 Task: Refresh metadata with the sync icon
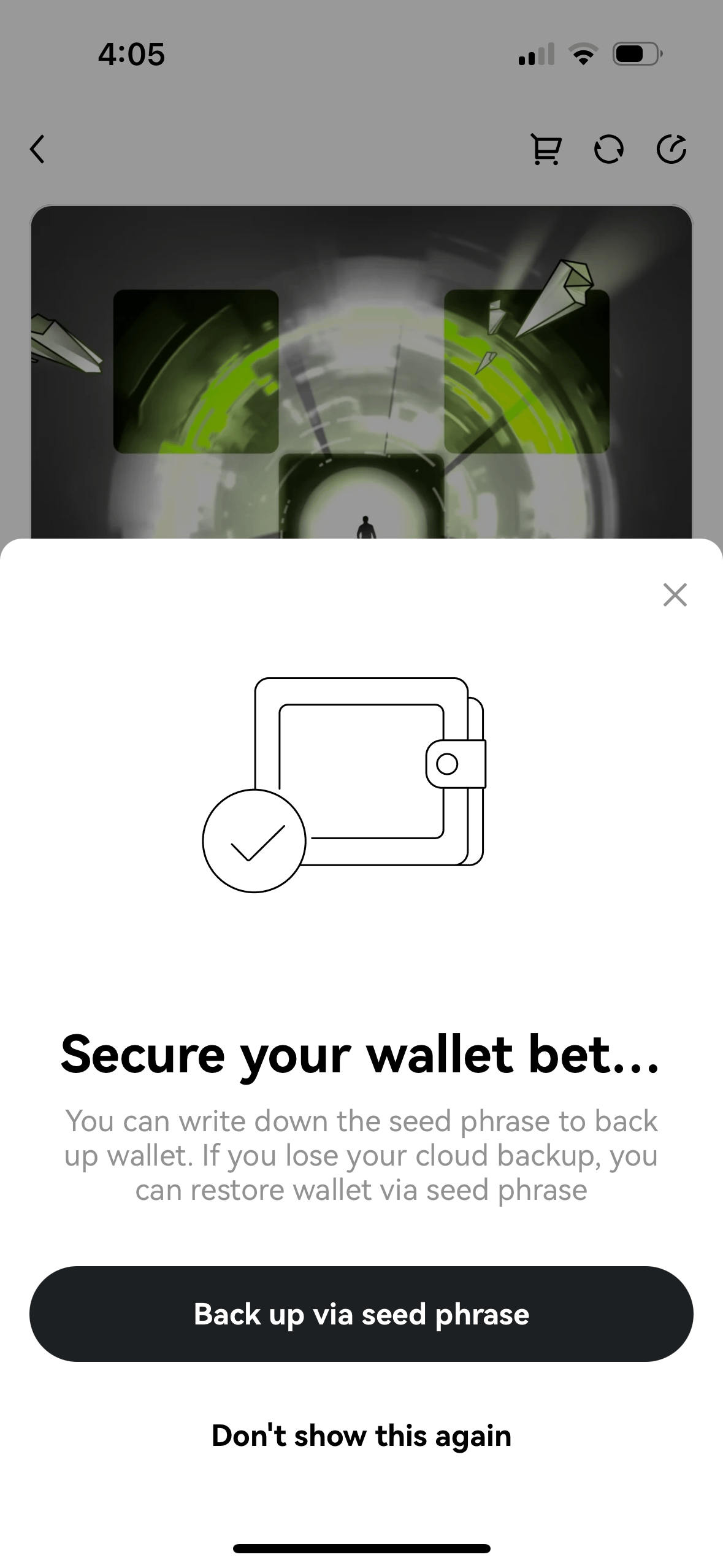coord(608,149)
